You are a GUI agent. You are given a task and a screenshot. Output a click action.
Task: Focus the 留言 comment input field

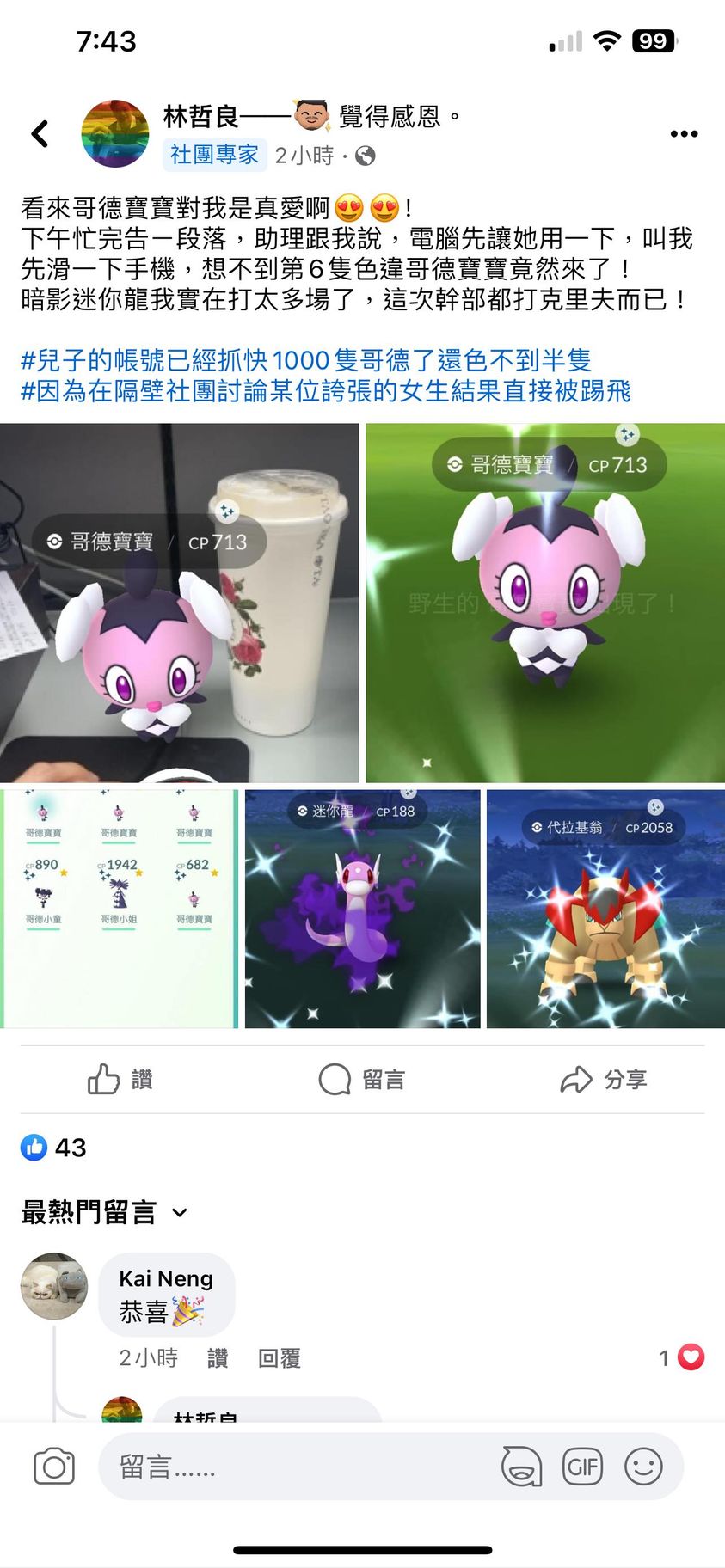[292, 1467]
